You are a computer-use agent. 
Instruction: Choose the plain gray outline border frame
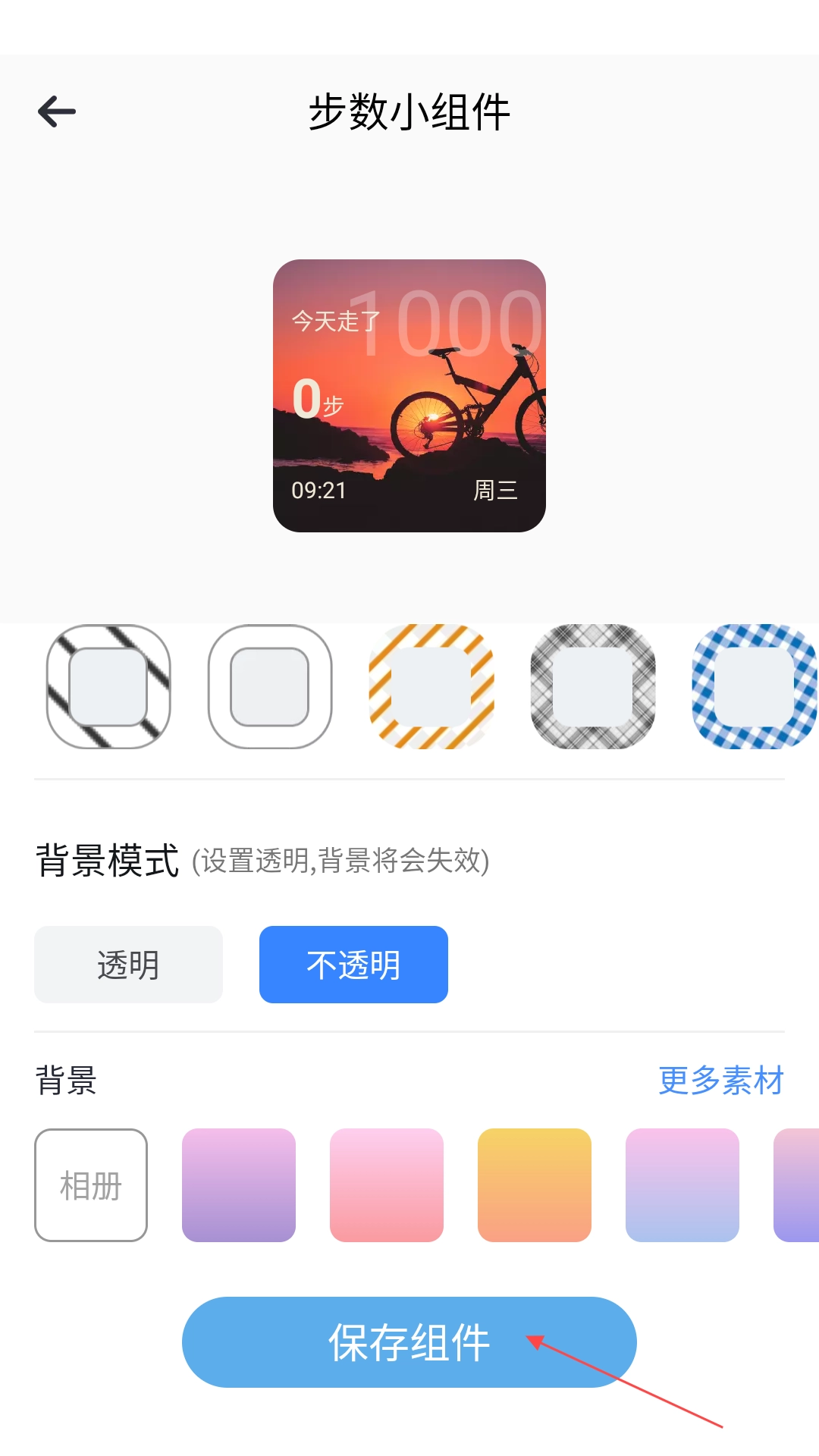click(270, 686)
